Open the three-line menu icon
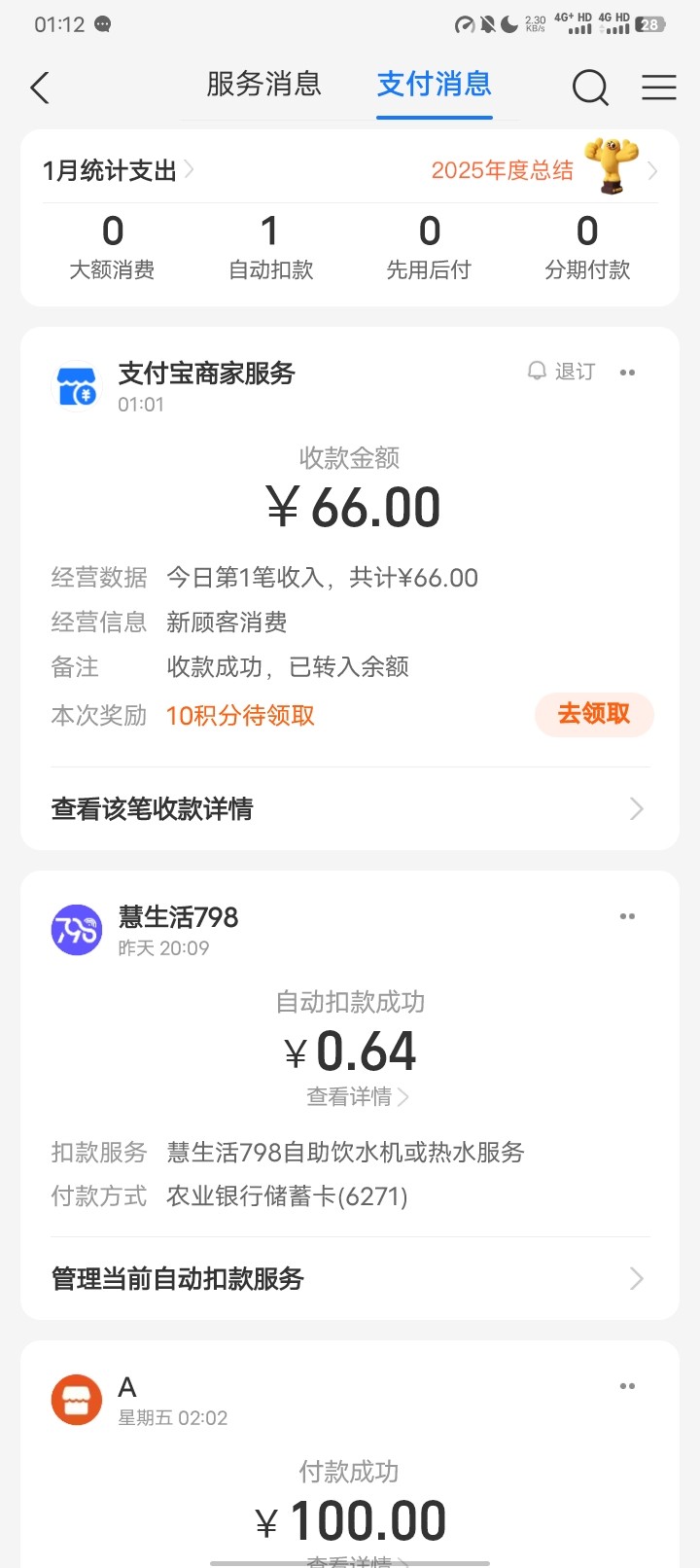 click(658, 88)
